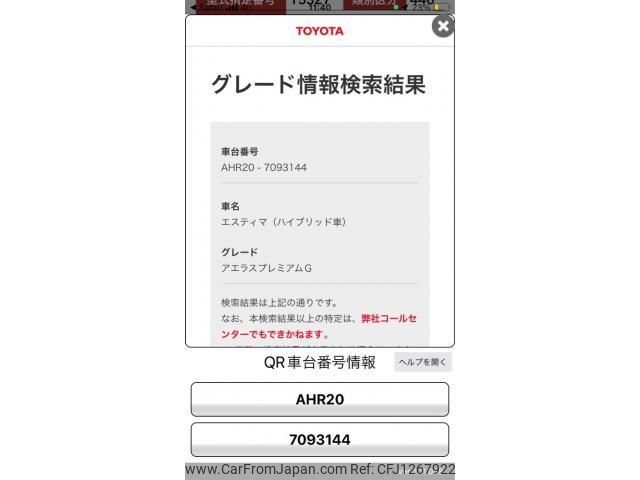Tap the AHR20 model code button
Screen dimensions: 640x480
[320, 399]
